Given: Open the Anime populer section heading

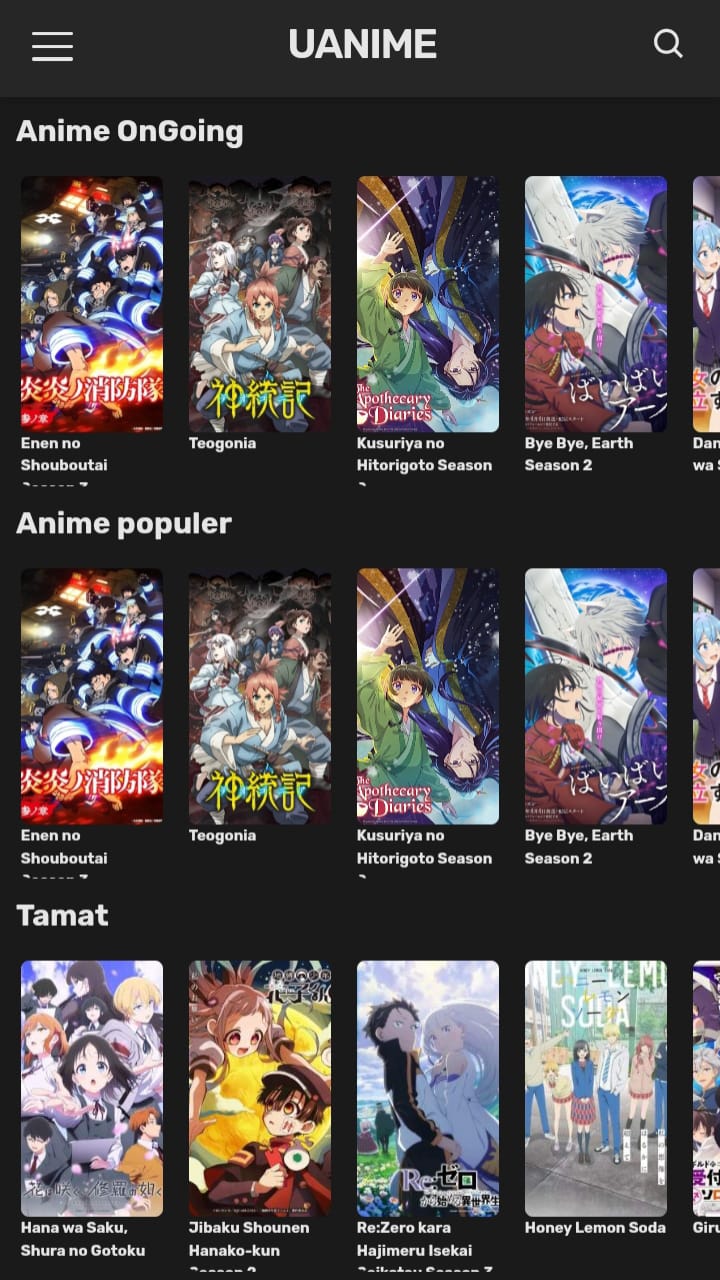Looking at the screenshot, I should [124, 522].
